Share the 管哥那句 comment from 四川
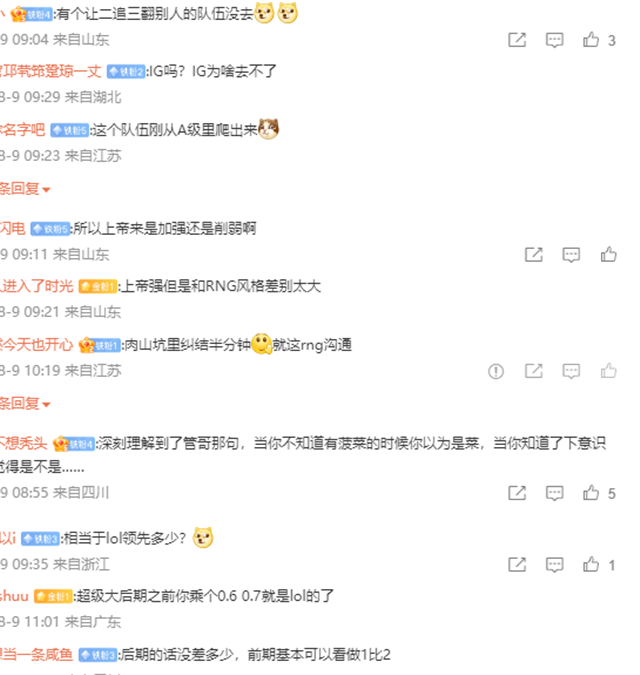 coord(517,493)
